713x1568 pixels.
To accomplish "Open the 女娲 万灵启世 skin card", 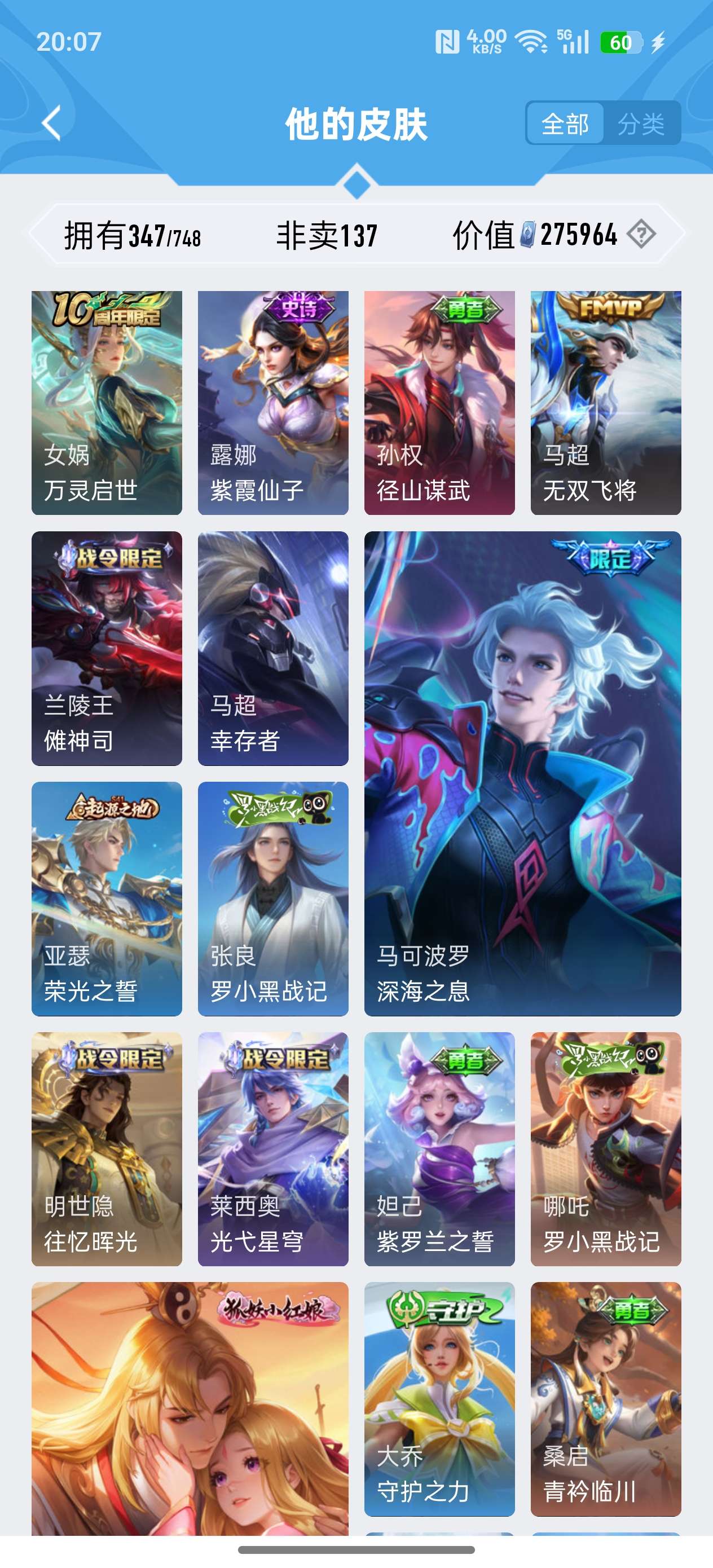I will (x=107, y=402).
